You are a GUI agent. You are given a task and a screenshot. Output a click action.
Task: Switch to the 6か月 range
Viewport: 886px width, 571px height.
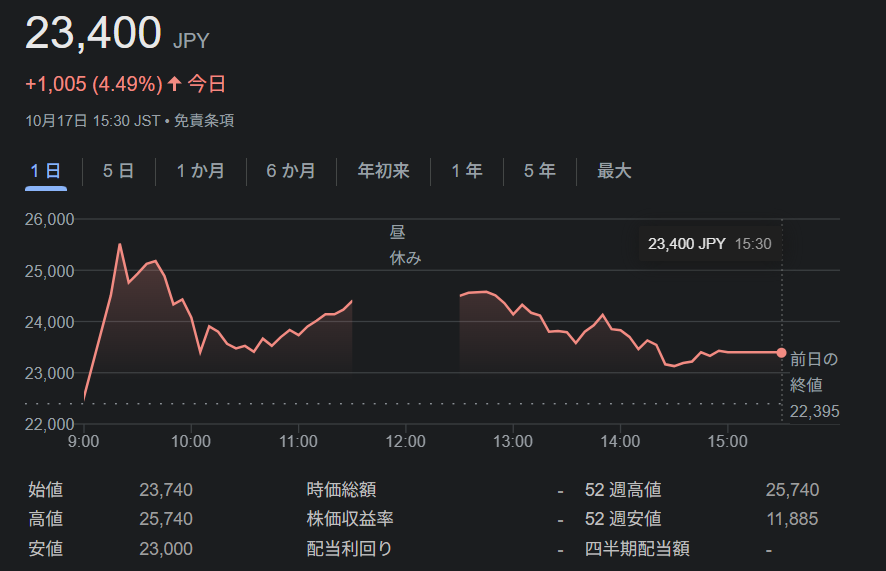pyautogui.click(x=291, y=171)
